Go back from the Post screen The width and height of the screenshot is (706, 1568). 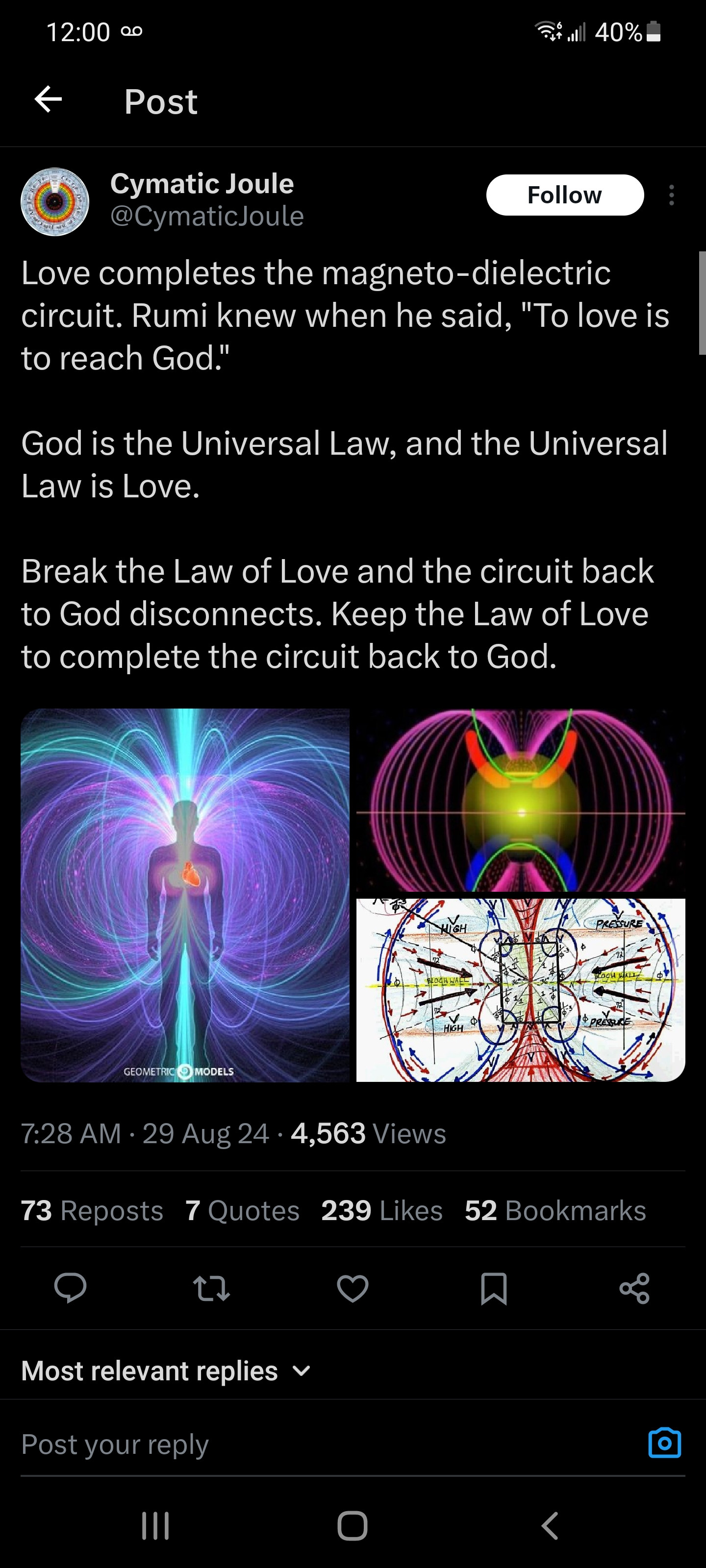tap(48, 99)
